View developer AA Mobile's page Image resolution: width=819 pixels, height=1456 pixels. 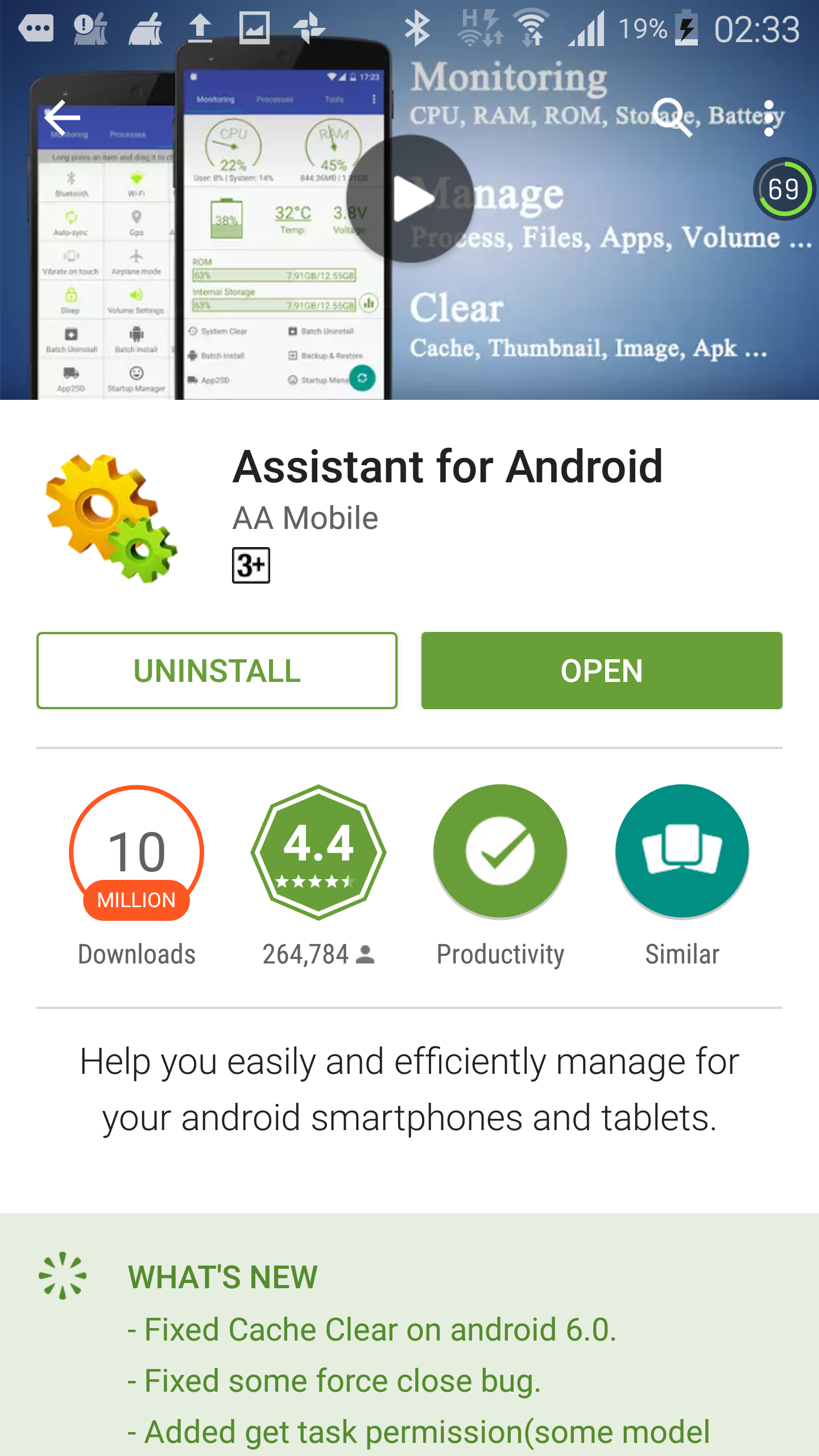[305, 518]
